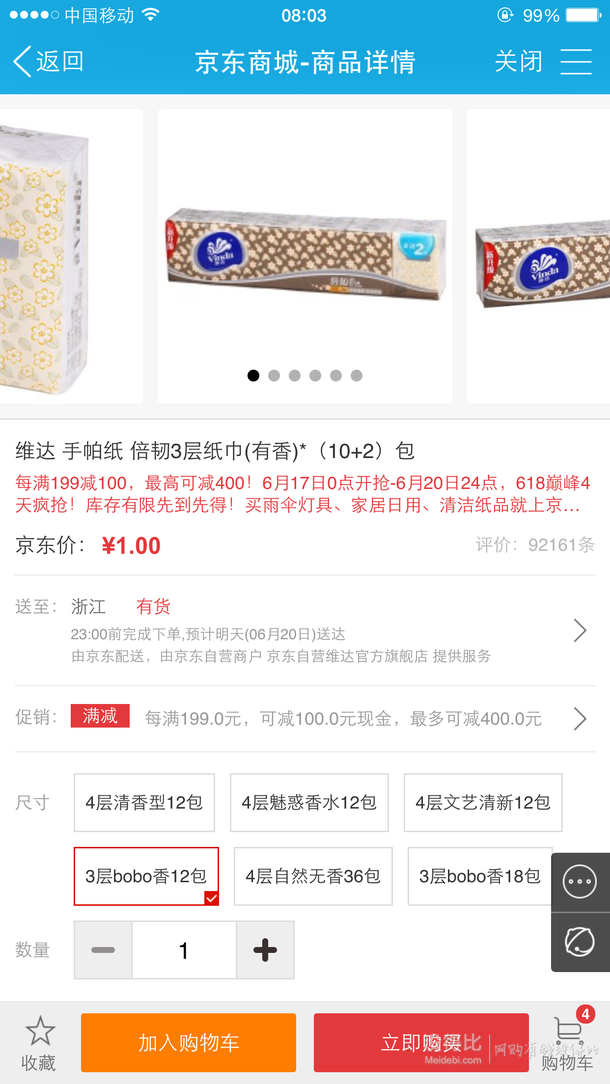Tap 关闭 to close the page
The image size is (610, 1084).
(518, 62)
